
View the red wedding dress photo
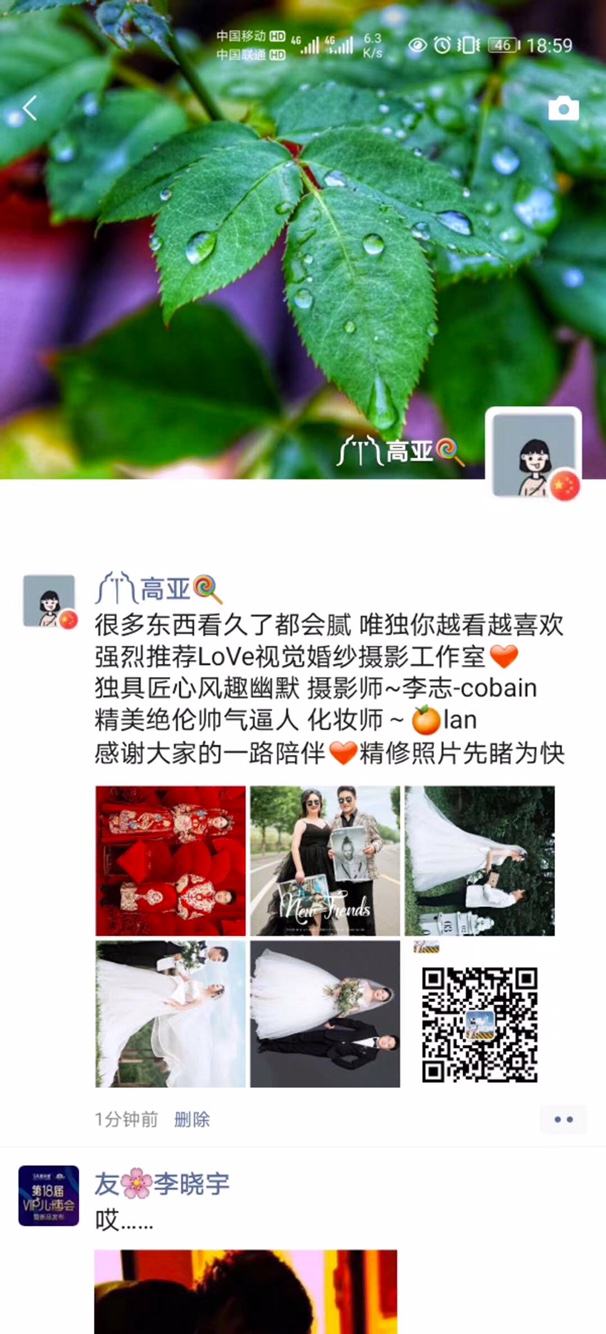click(x=171, y=861)
